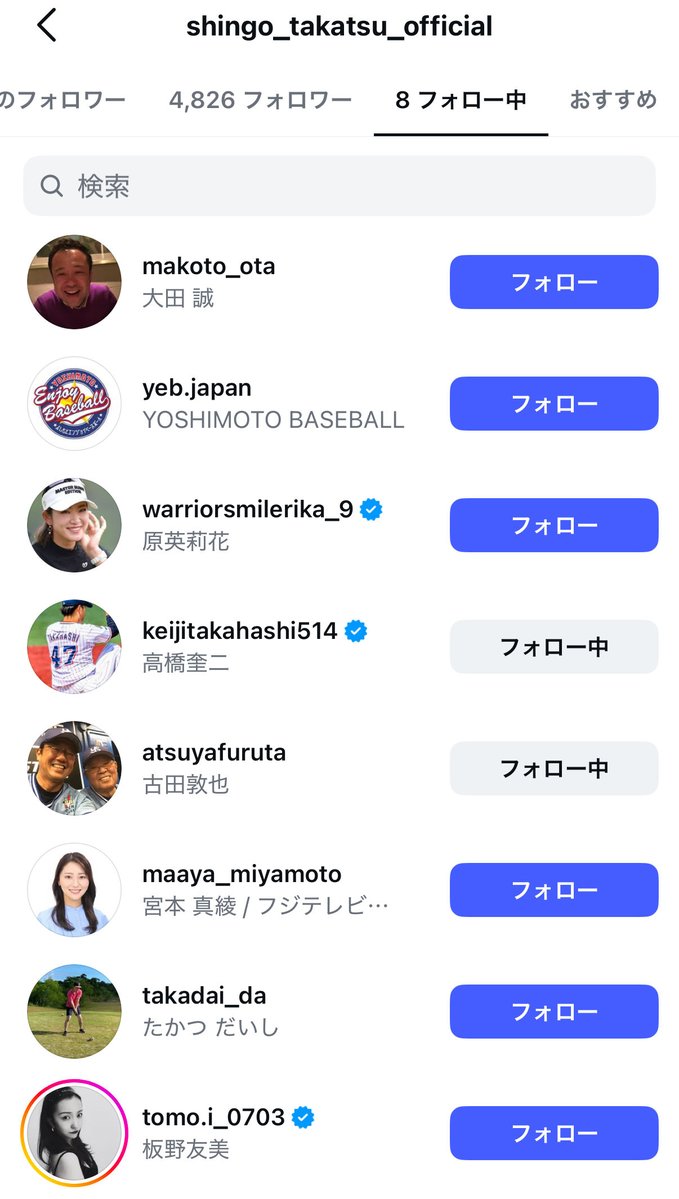Open atsuyafuruta's profile

[x=213, y=753]
